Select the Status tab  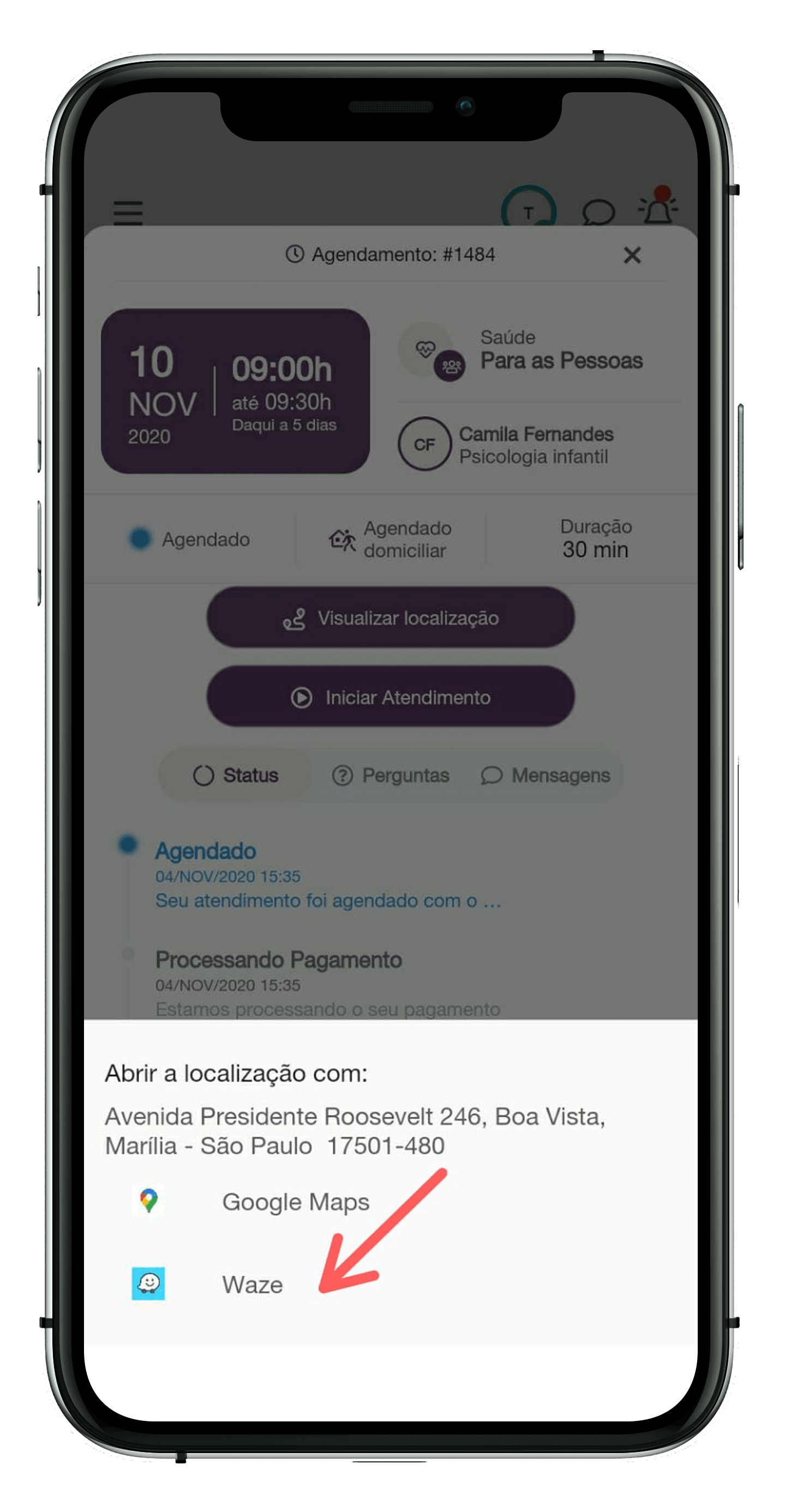pyautogui.click(x=236, y=775)
